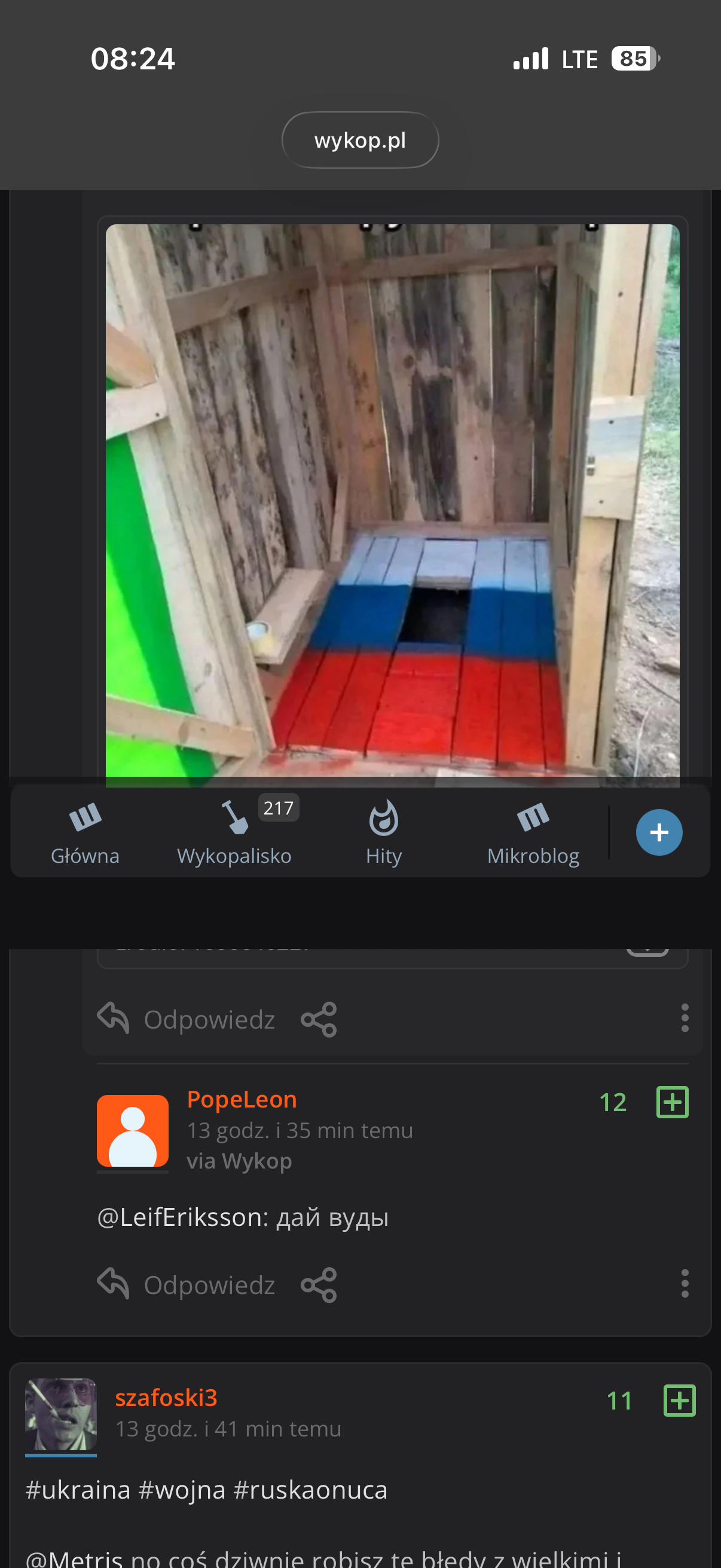The height and width of the screenshot is (1568, 721).
Task: Open the Hity tab
Action: (x=383, y=832)
